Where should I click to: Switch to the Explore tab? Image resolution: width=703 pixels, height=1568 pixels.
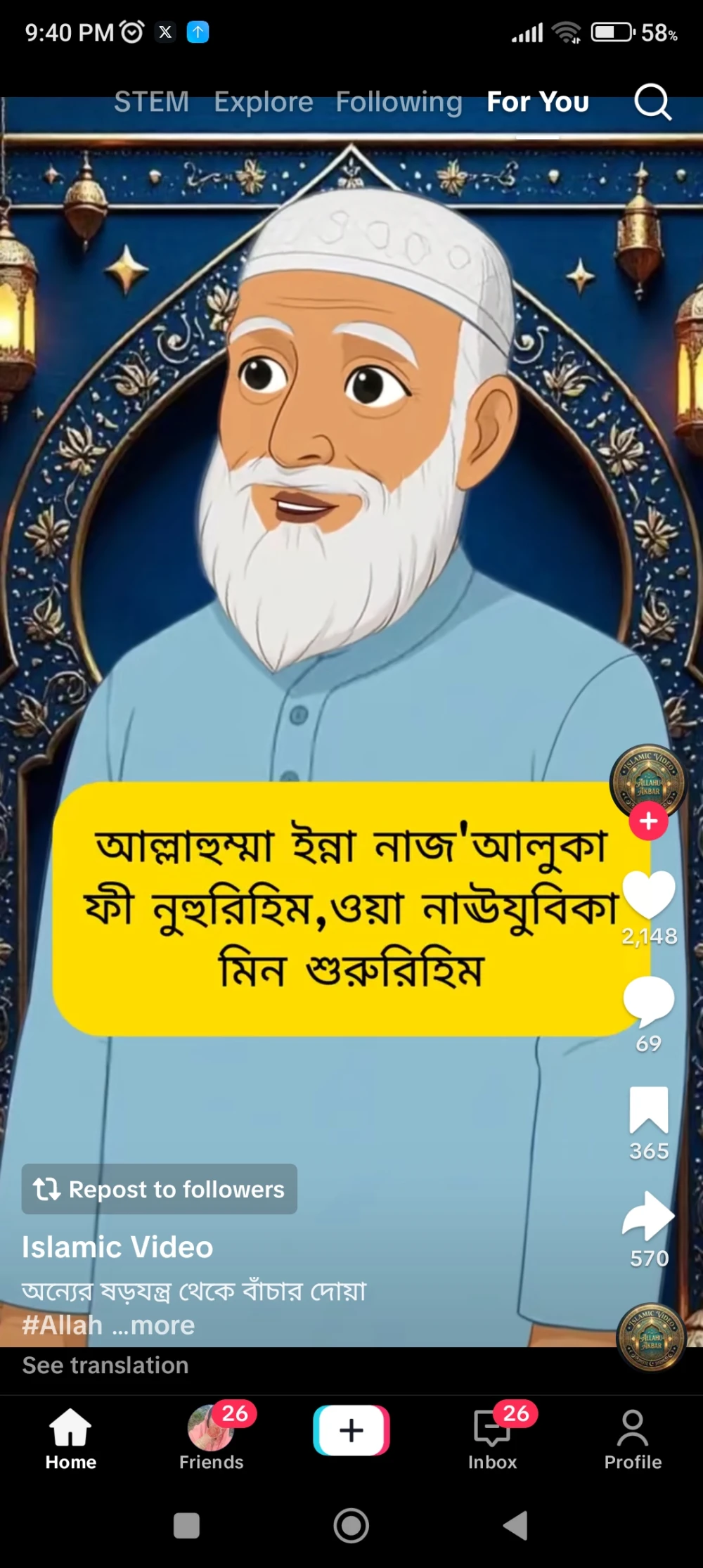(264, 103)
